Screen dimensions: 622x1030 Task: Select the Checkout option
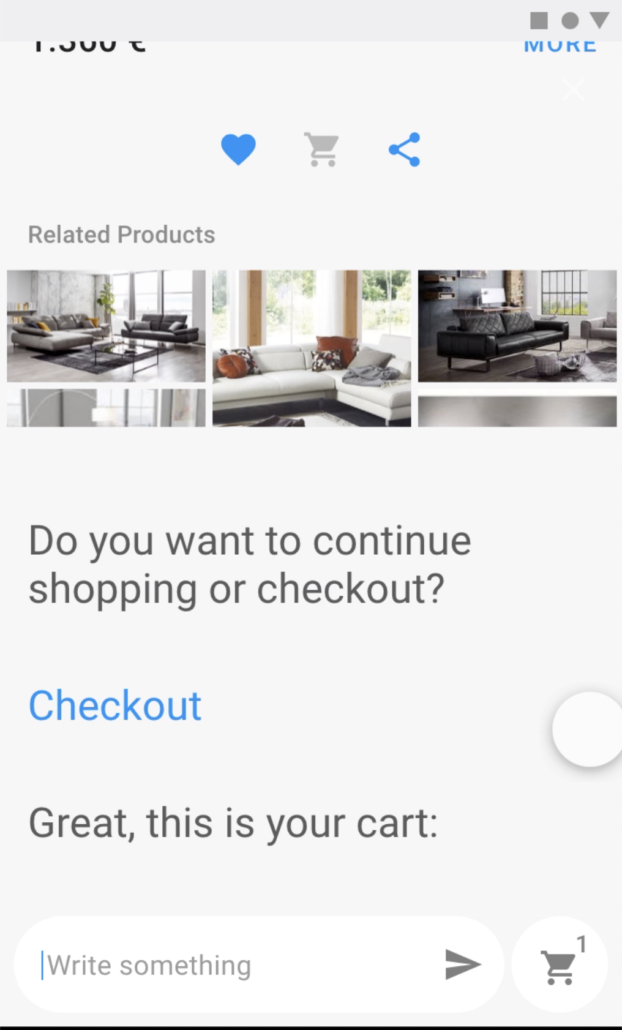coord(115,705)
